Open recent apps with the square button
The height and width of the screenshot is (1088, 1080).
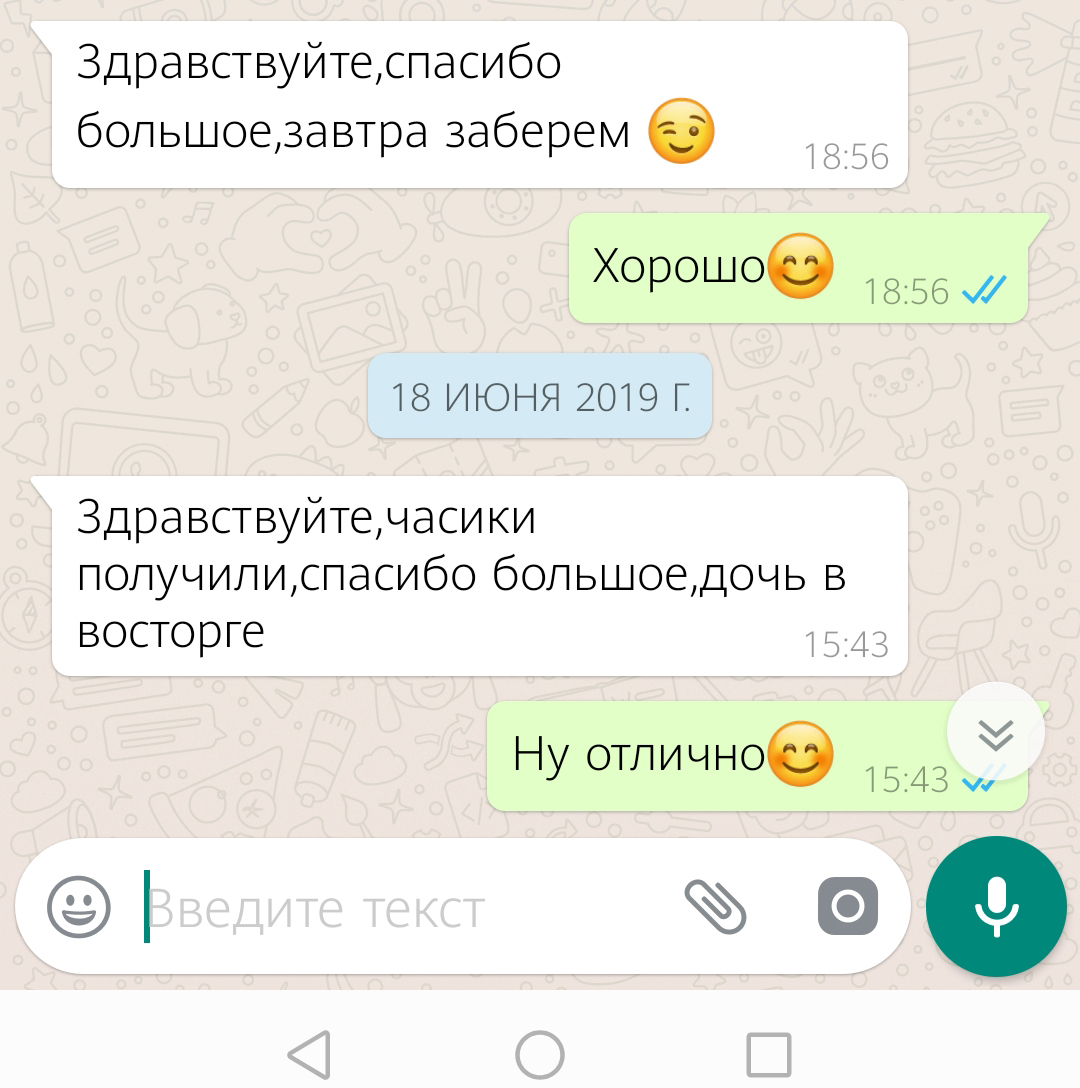tap(769, 1054)
